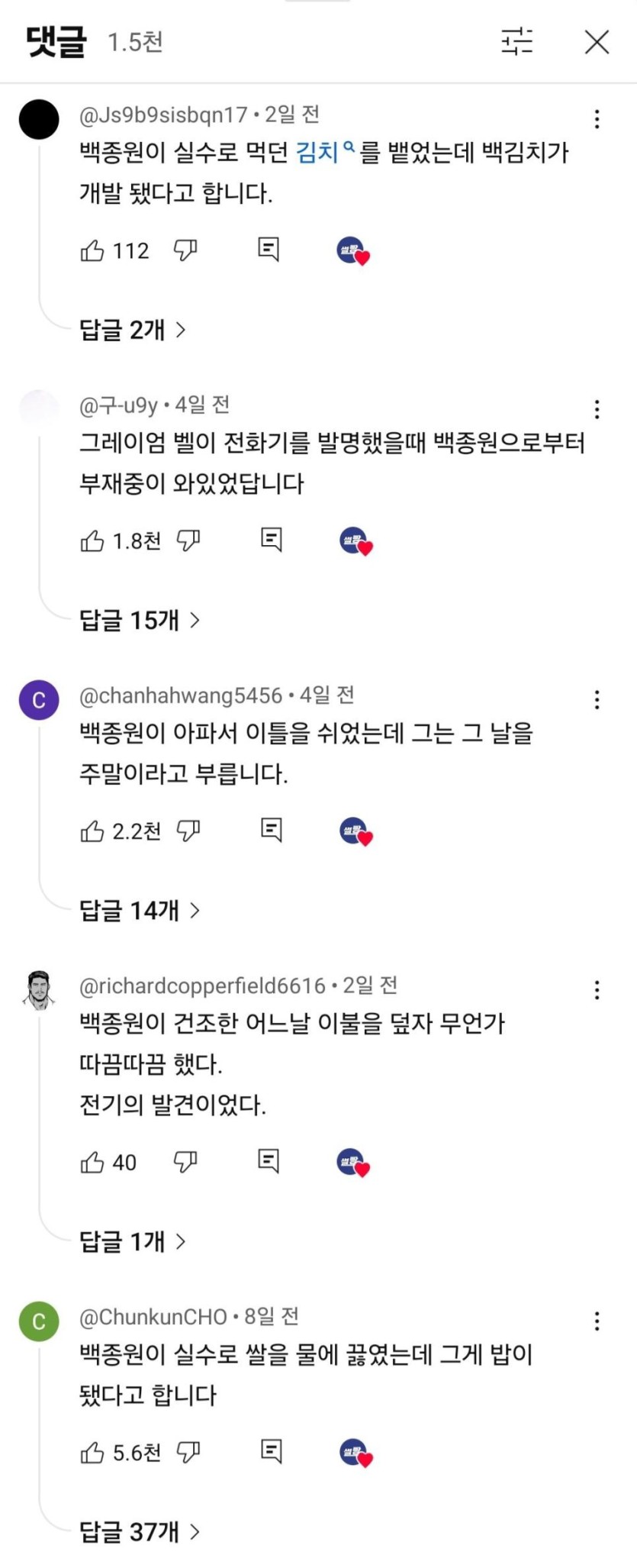Like the comment by @chanhahwang5456

(x=92, y=831)
